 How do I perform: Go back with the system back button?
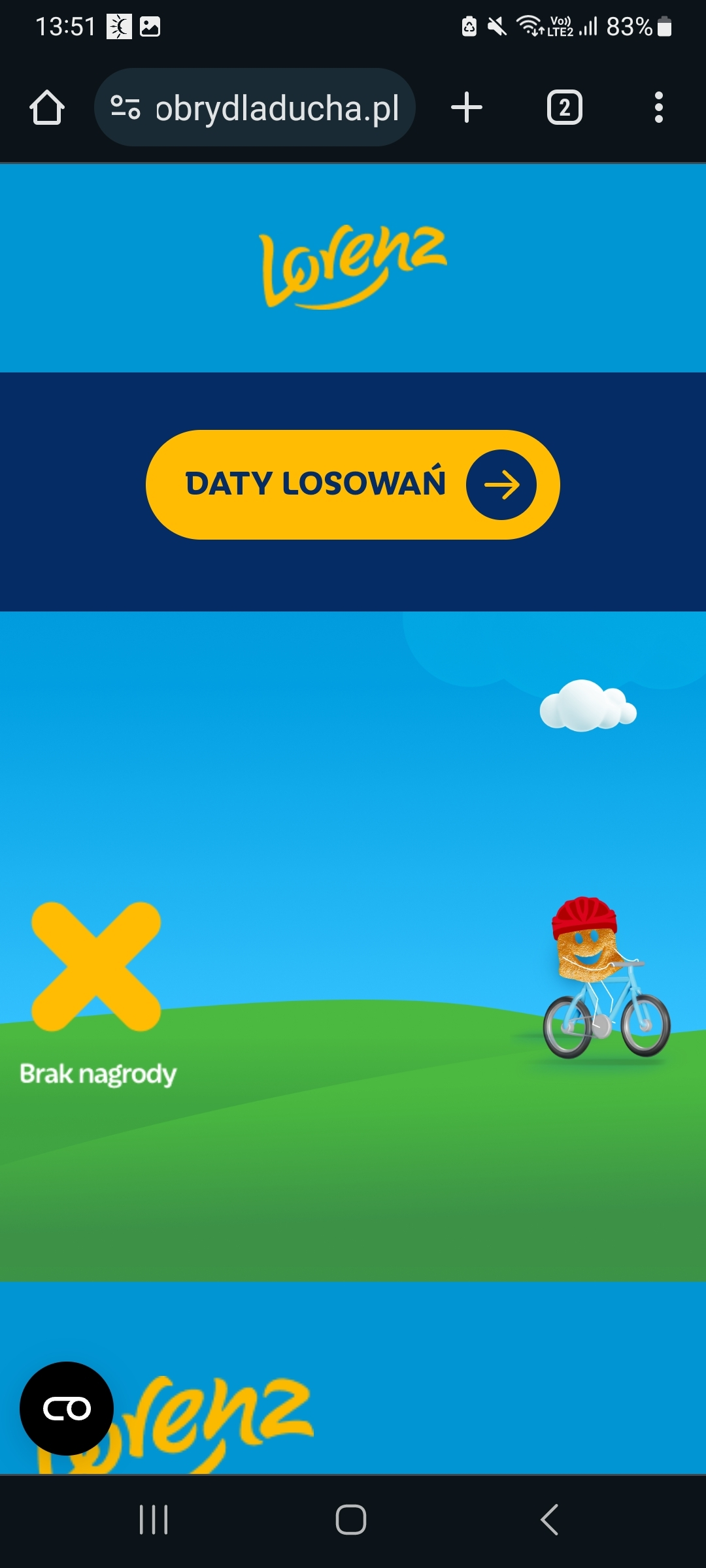tap(549, 1520)
